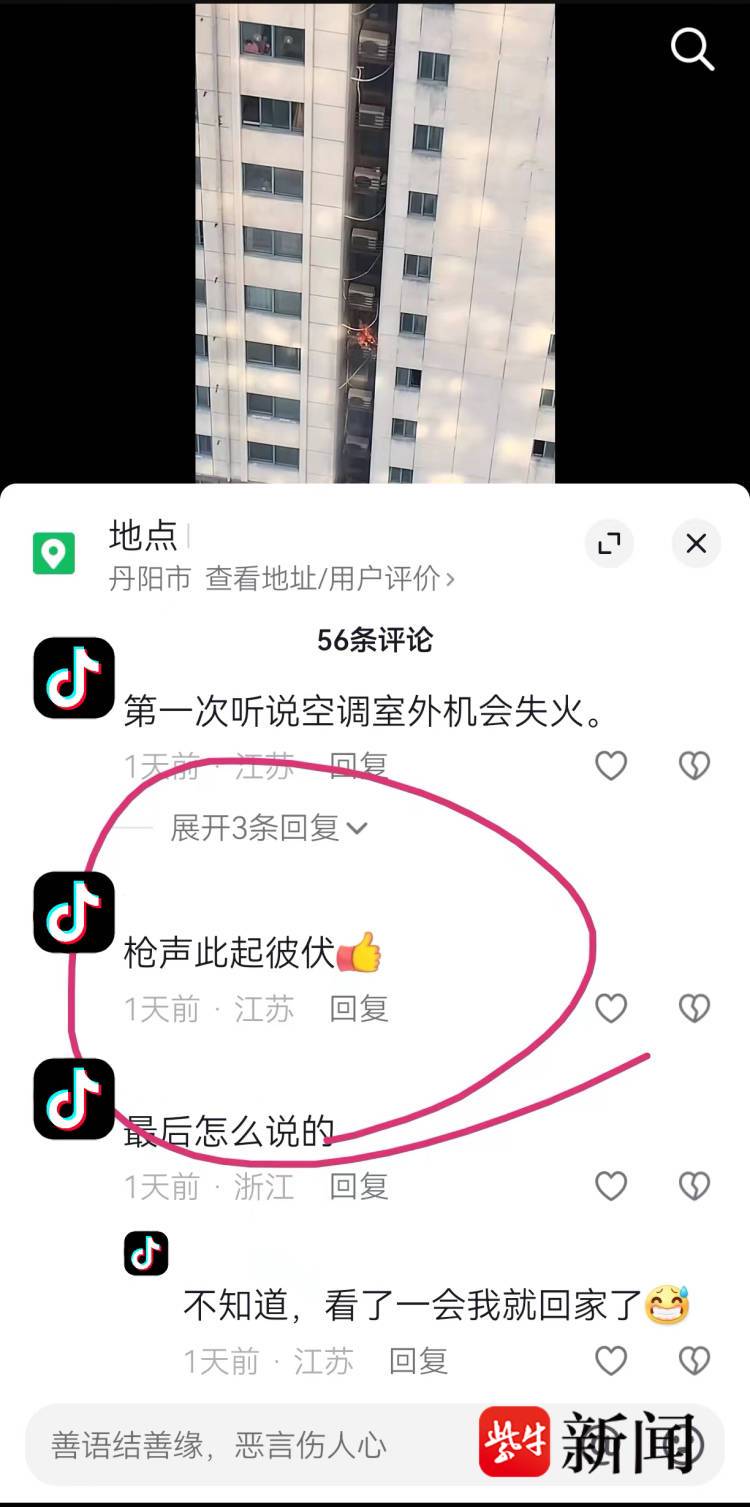Like the reply 不知道，看了一会我就回家了
Image resolution: width=750 pixels, height=1507 pixels.
coord(611,1360)
